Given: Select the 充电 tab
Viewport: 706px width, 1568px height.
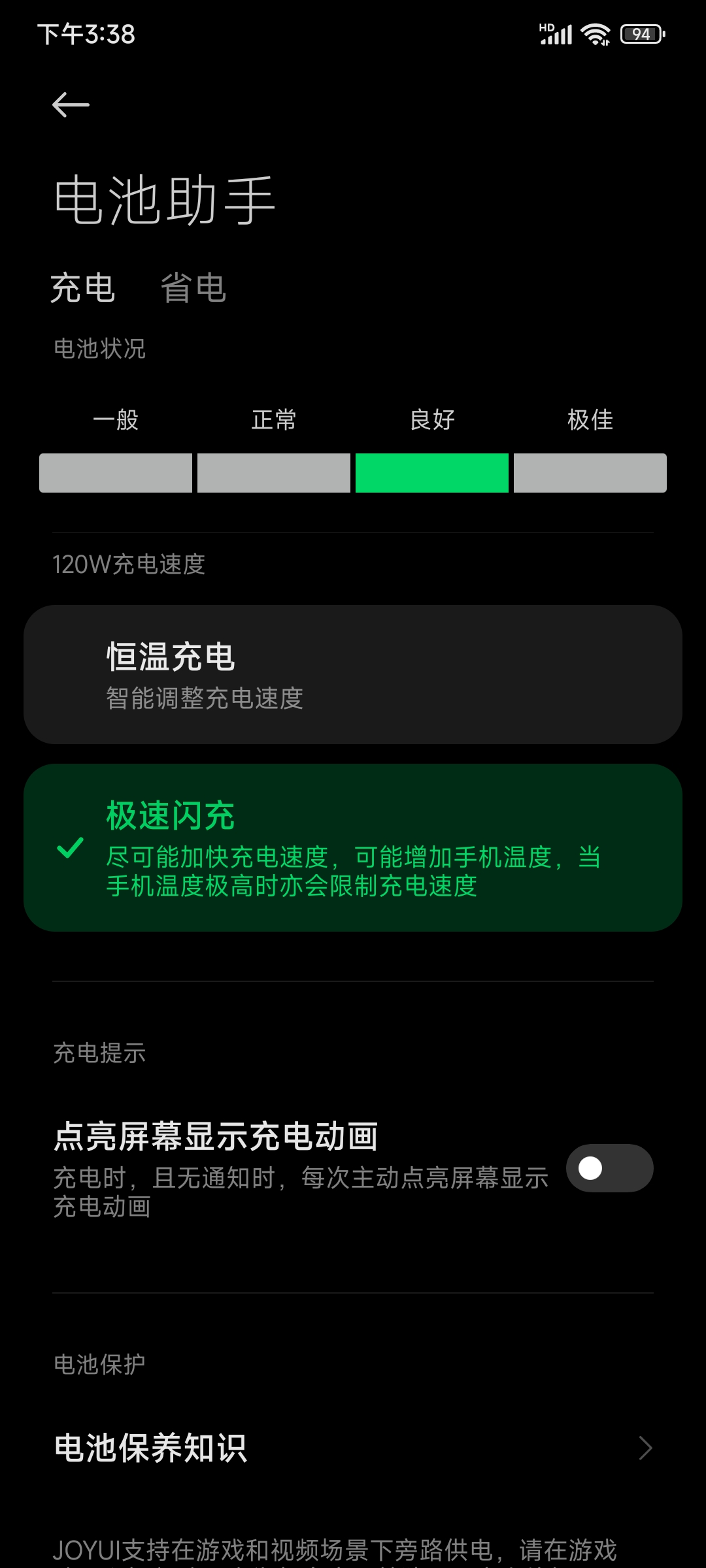Looking at the screenshot, I should coord(83,288).
